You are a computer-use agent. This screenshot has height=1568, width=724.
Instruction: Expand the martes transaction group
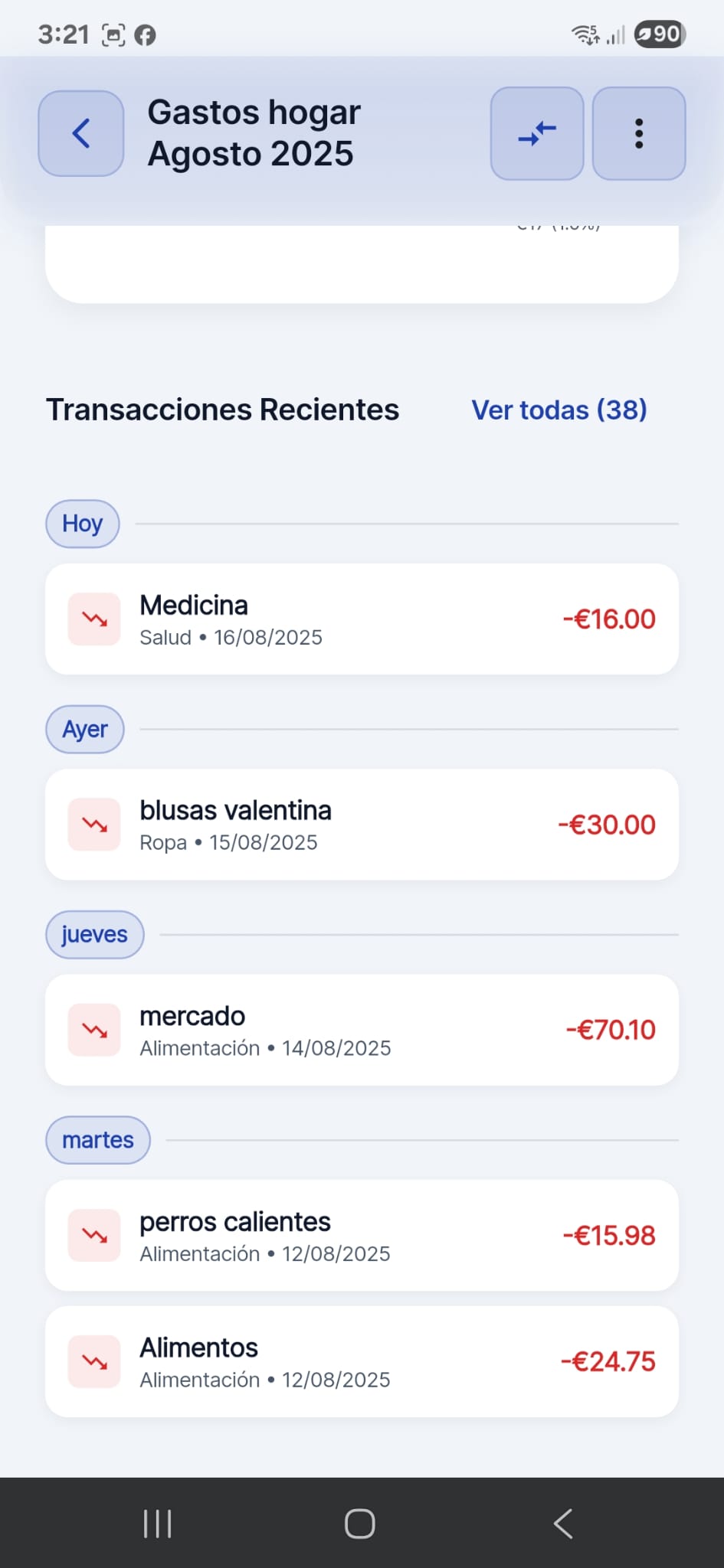pos(97,1140)
